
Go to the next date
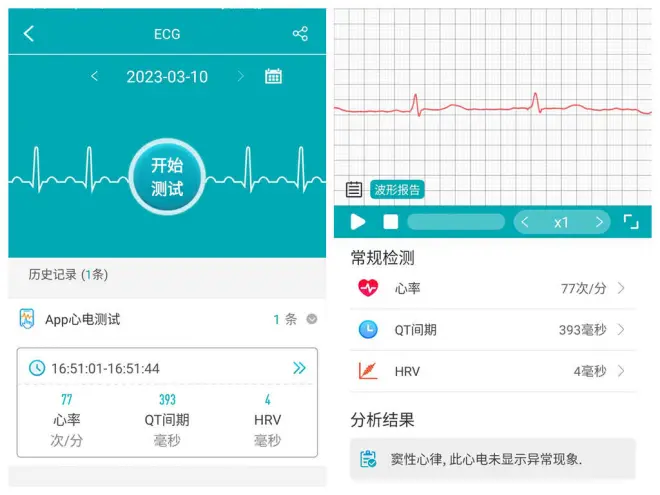pos(240,76)
